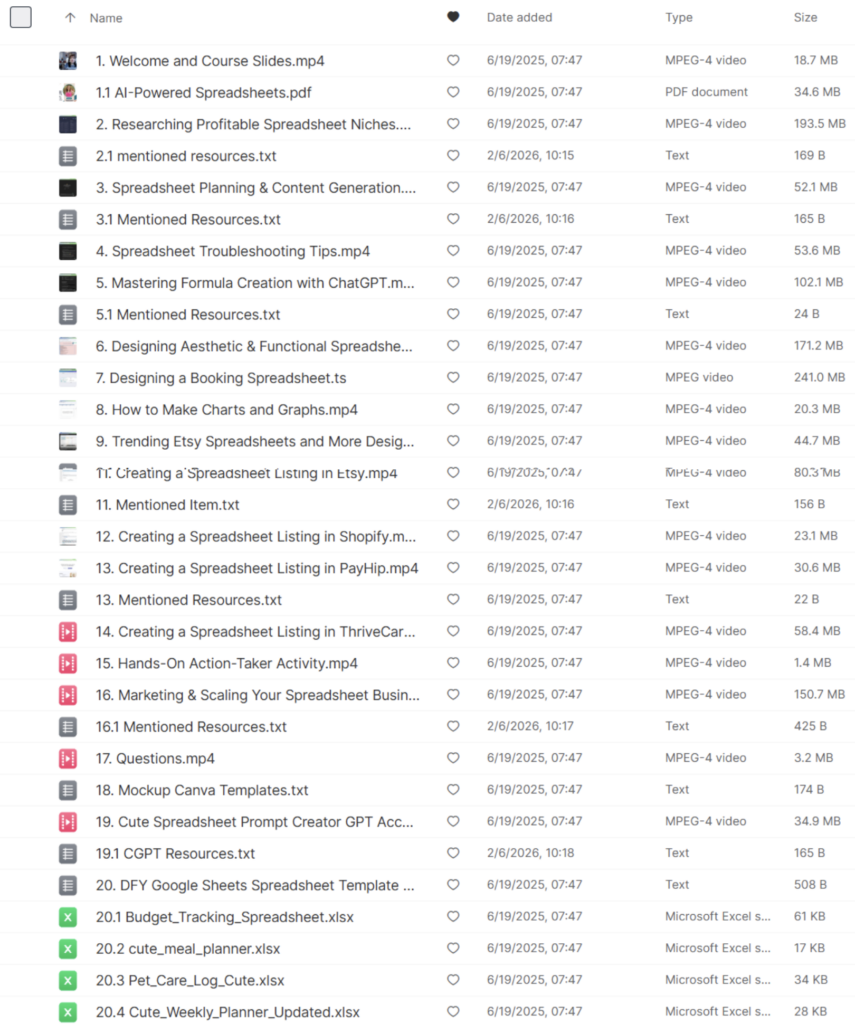Screen dimensions: 855x1024
Task: Click the Excel icon beside cute_meal_planner.xlsx
Action: click(x=67, y=948)
